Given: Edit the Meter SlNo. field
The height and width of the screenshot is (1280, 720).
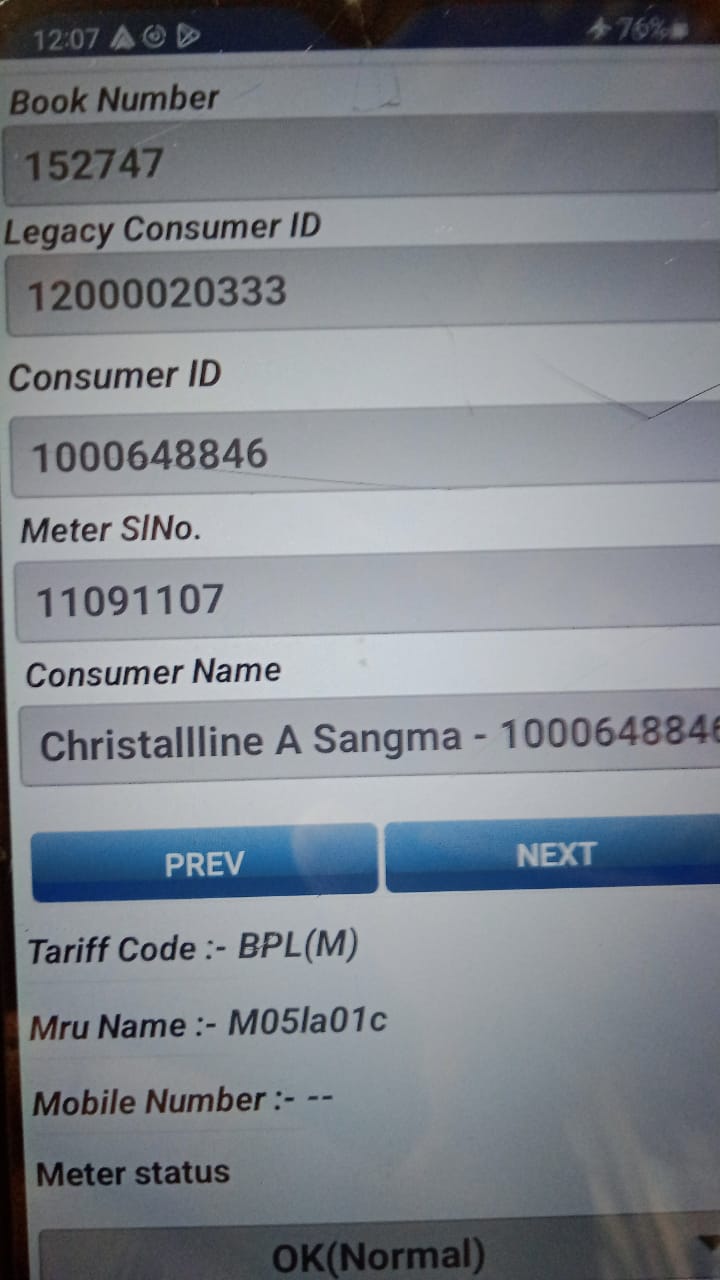Looking at the screenshot, I should pyautogui.click(x=365, y=599).
